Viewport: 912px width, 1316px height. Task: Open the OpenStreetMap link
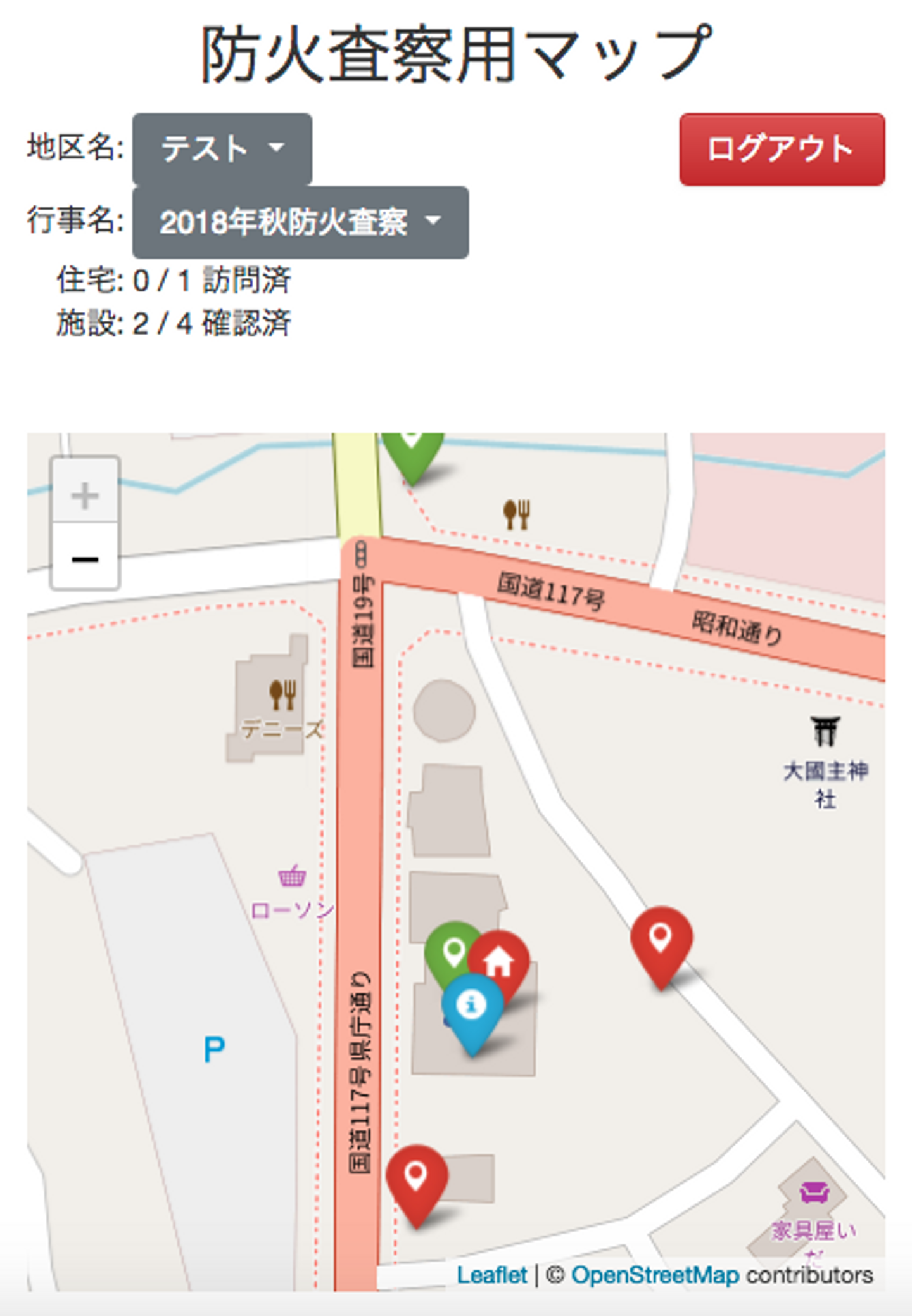(655, 1275)
